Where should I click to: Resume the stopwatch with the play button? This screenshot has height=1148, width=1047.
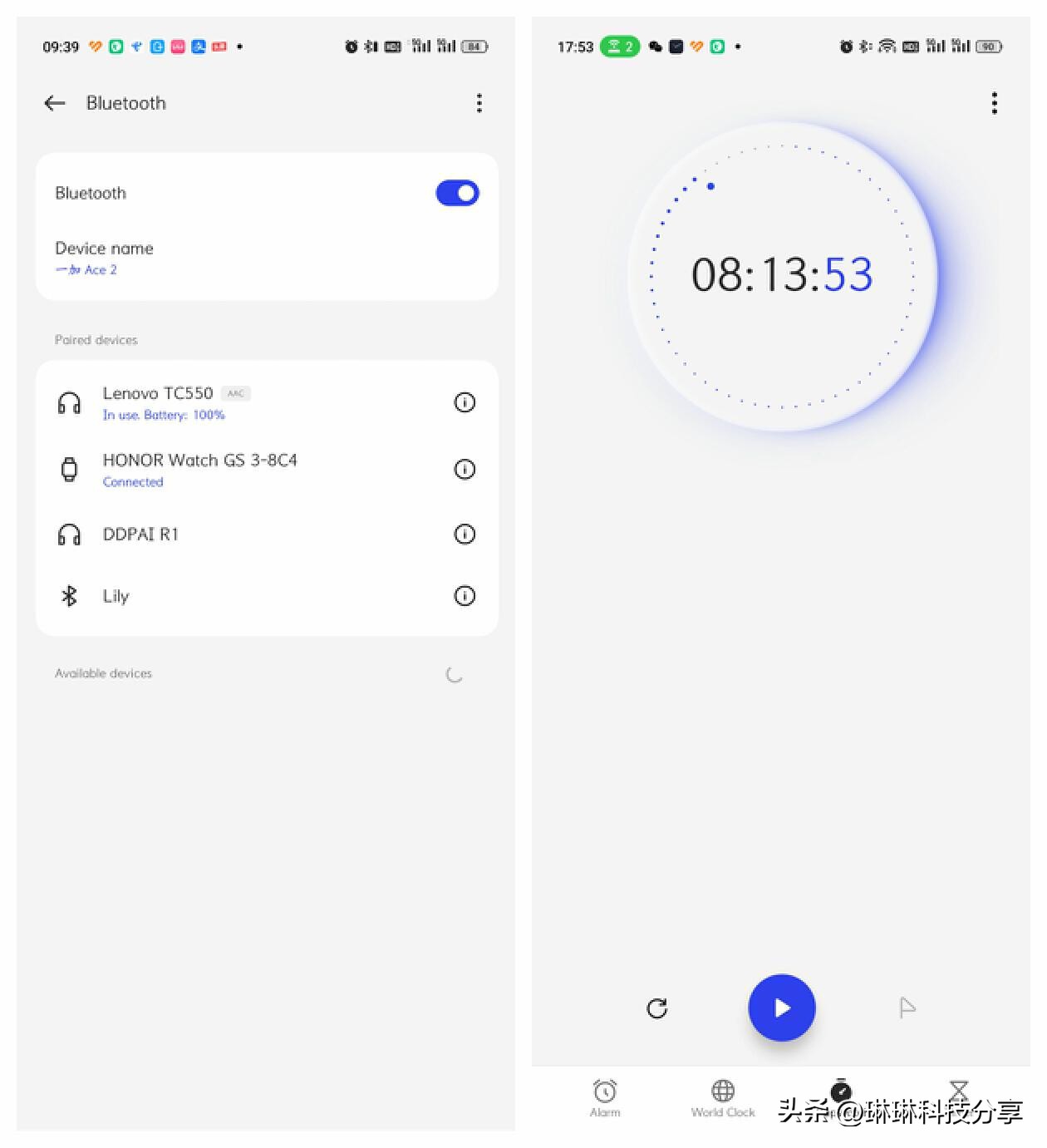(781, 1008)
